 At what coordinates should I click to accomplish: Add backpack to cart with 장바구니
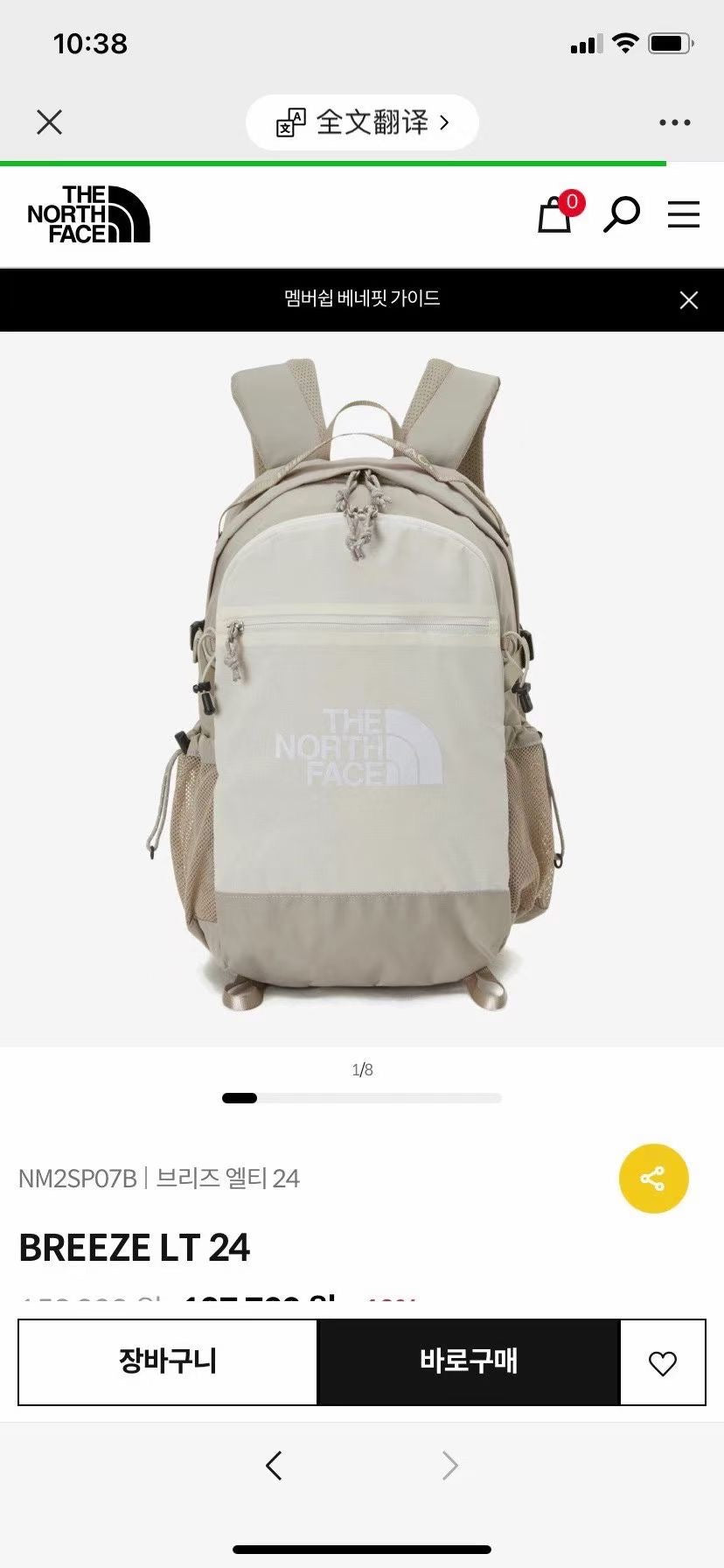pyautogui.click(x=168, y=1361)
